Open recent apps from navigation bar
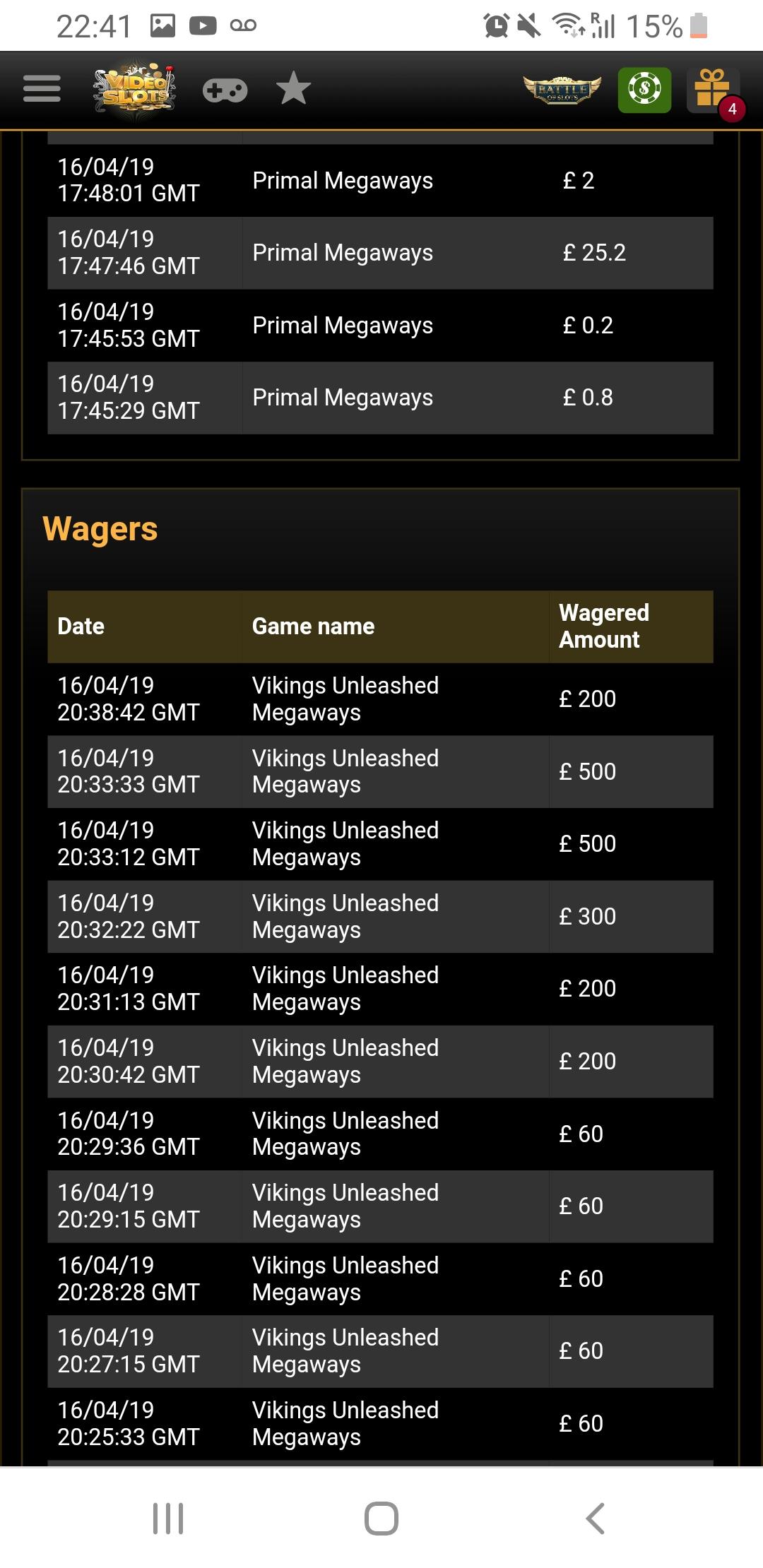The width and height of the screenshot is (763, 1568). (x=168, y=1518)
